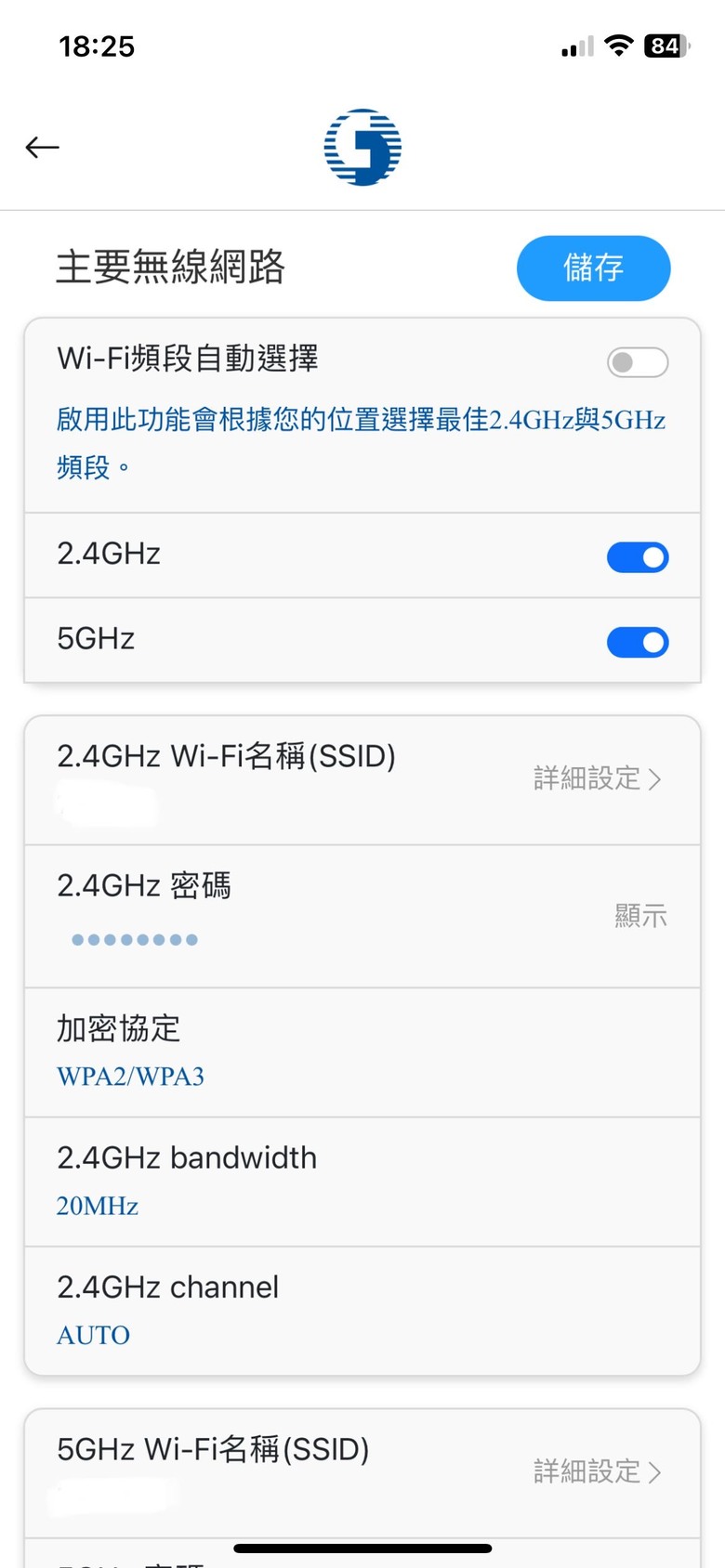Disable the 5GHz band switch
Screen dimensions: 725x1568
pyautogui.click(x=638, y=642)
